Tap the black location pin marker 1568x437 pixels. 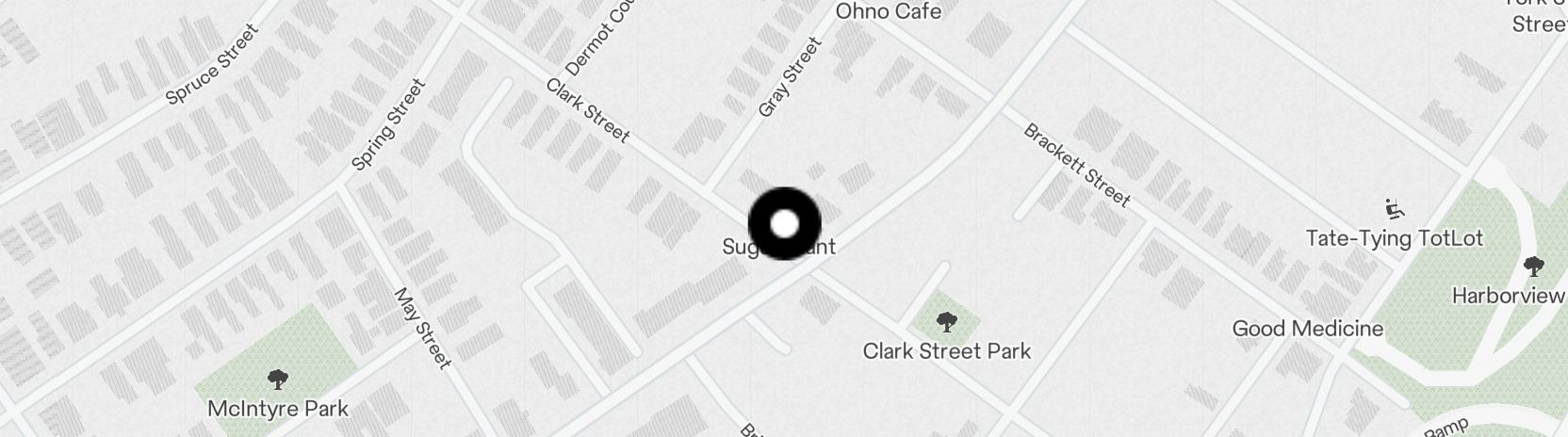point(784,224)
